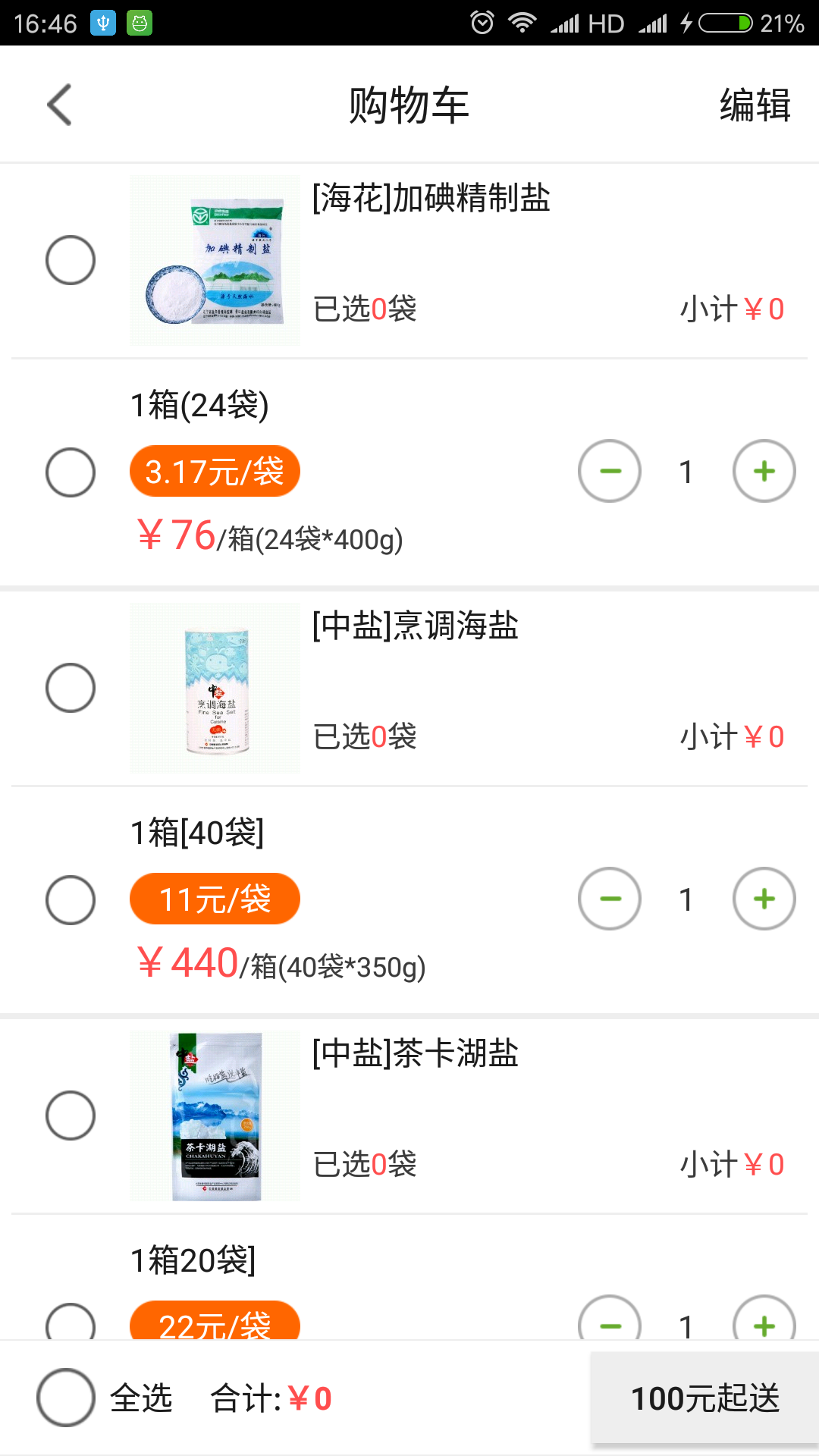
Task: Increase quantity for the 11元/袋 box
Action: pyautogui.click(x=764, y=899)
